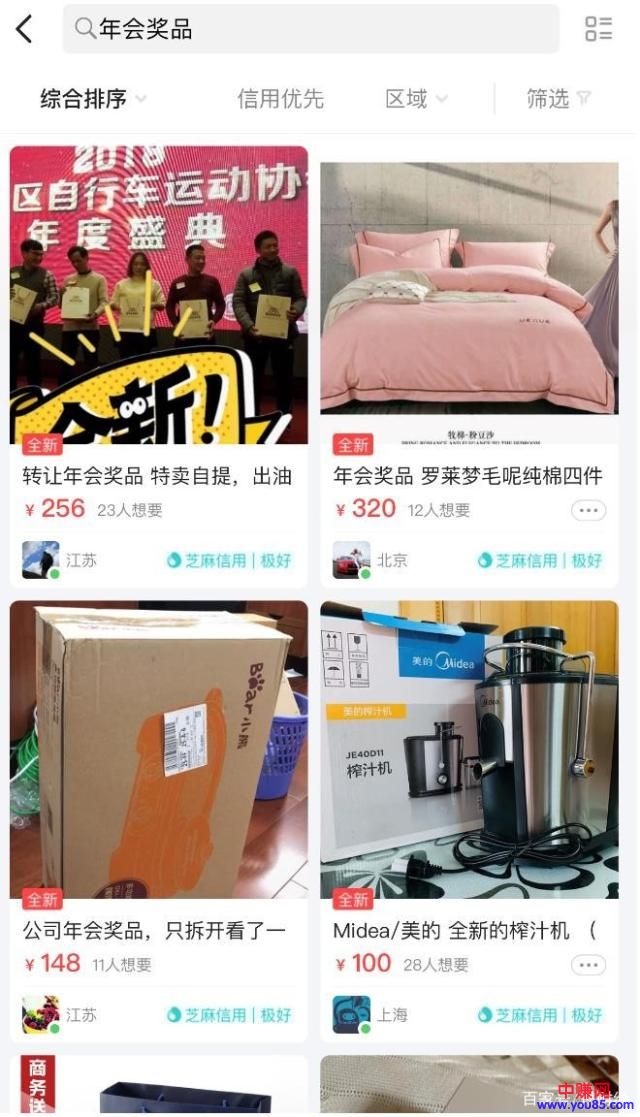
Task: Go back using the top-left arrow
Action: point(25,29)
